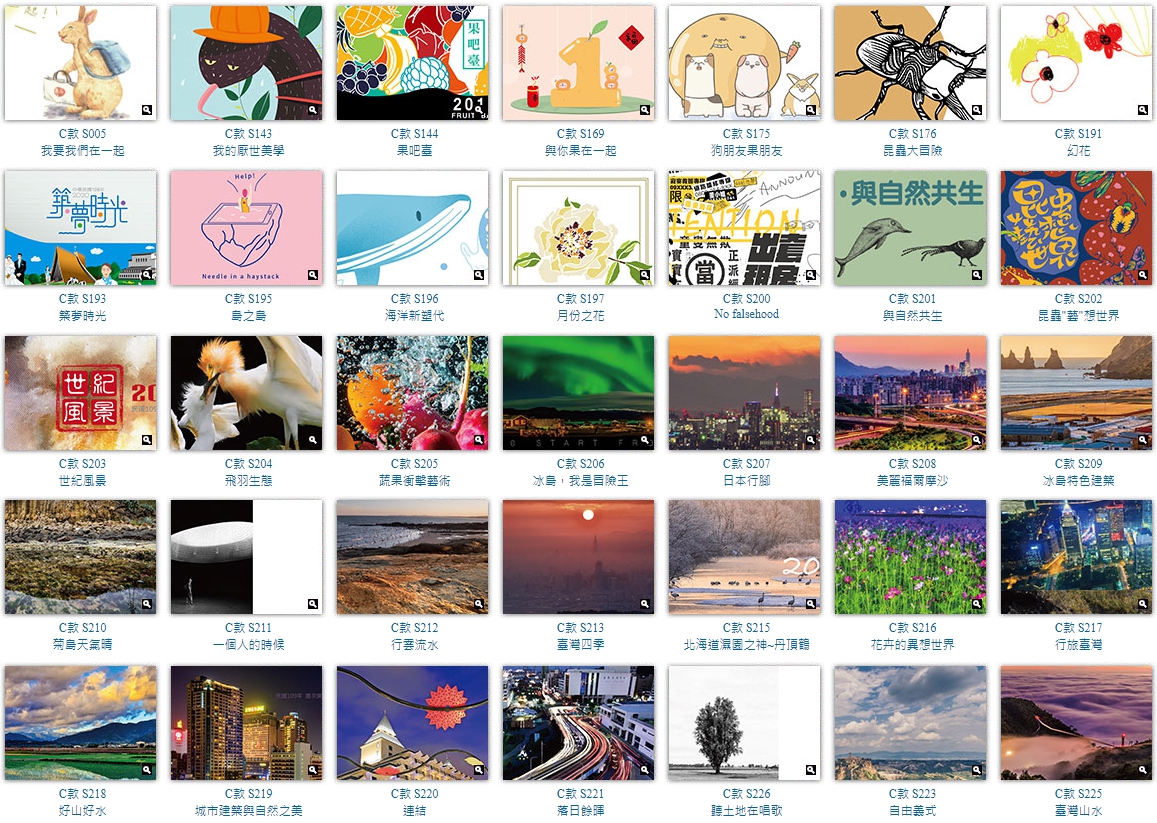Image resolution: width=1157 pixels, height=823 pixels.
Task: Open the C款 S005 rabbit design thumbnail
Action: 80,63
